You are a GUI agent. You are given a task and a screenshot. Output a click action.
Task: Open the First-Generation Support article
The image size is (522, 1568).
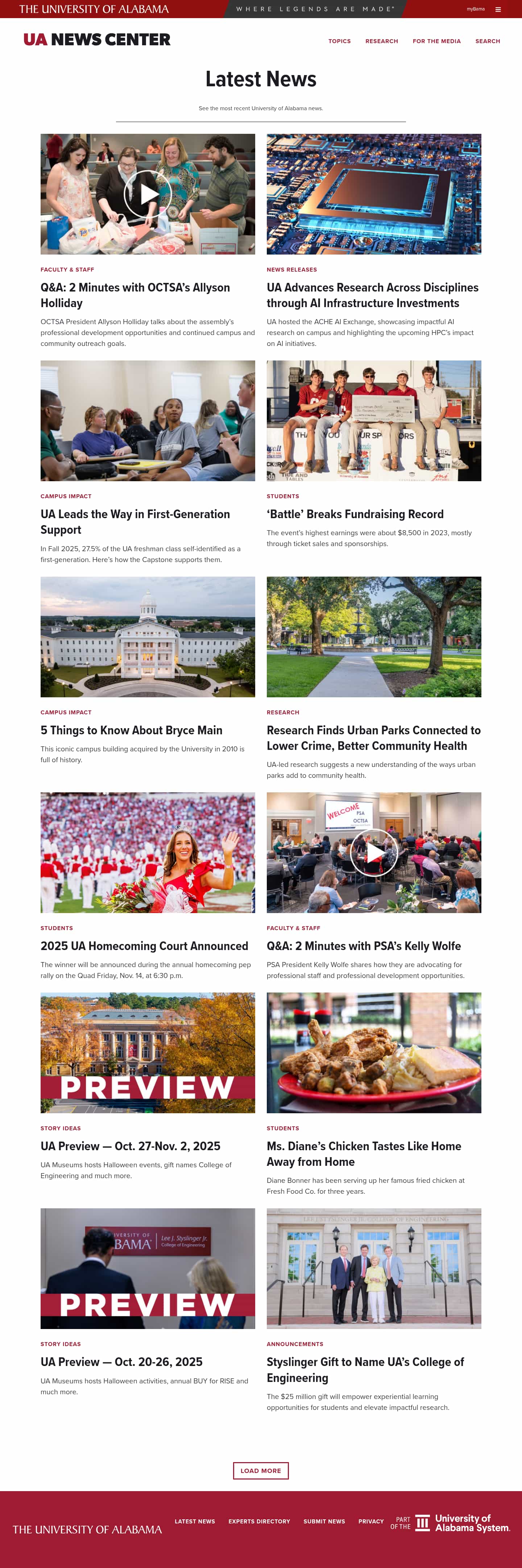tap(135, 522)
